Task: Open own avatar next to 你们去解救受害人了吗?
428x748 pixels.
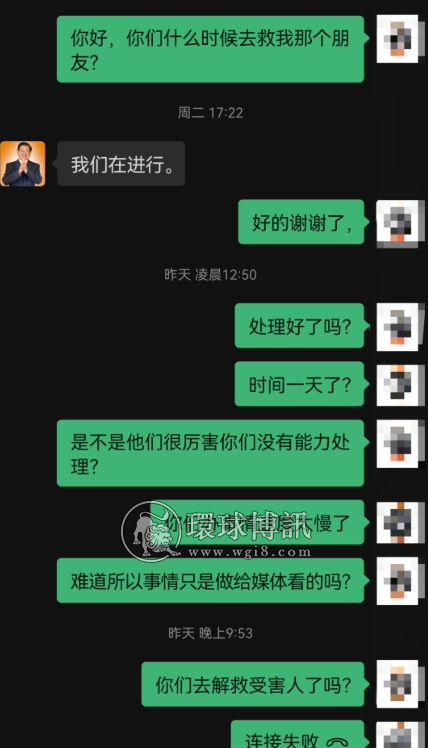Action: pyautogui.click(x=398, y=683)
